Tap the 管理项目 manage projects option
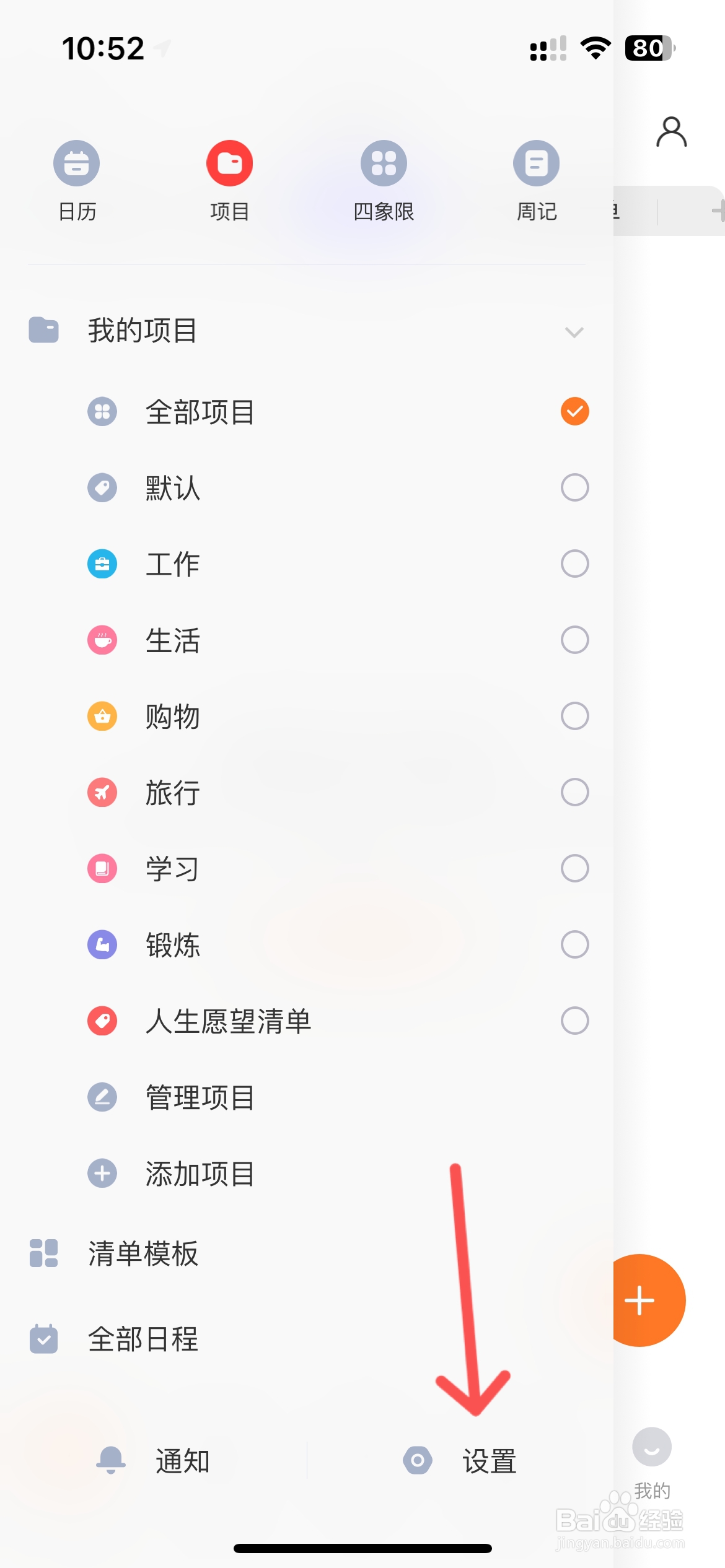725x1568 pixels. (x=199, y=1097)
